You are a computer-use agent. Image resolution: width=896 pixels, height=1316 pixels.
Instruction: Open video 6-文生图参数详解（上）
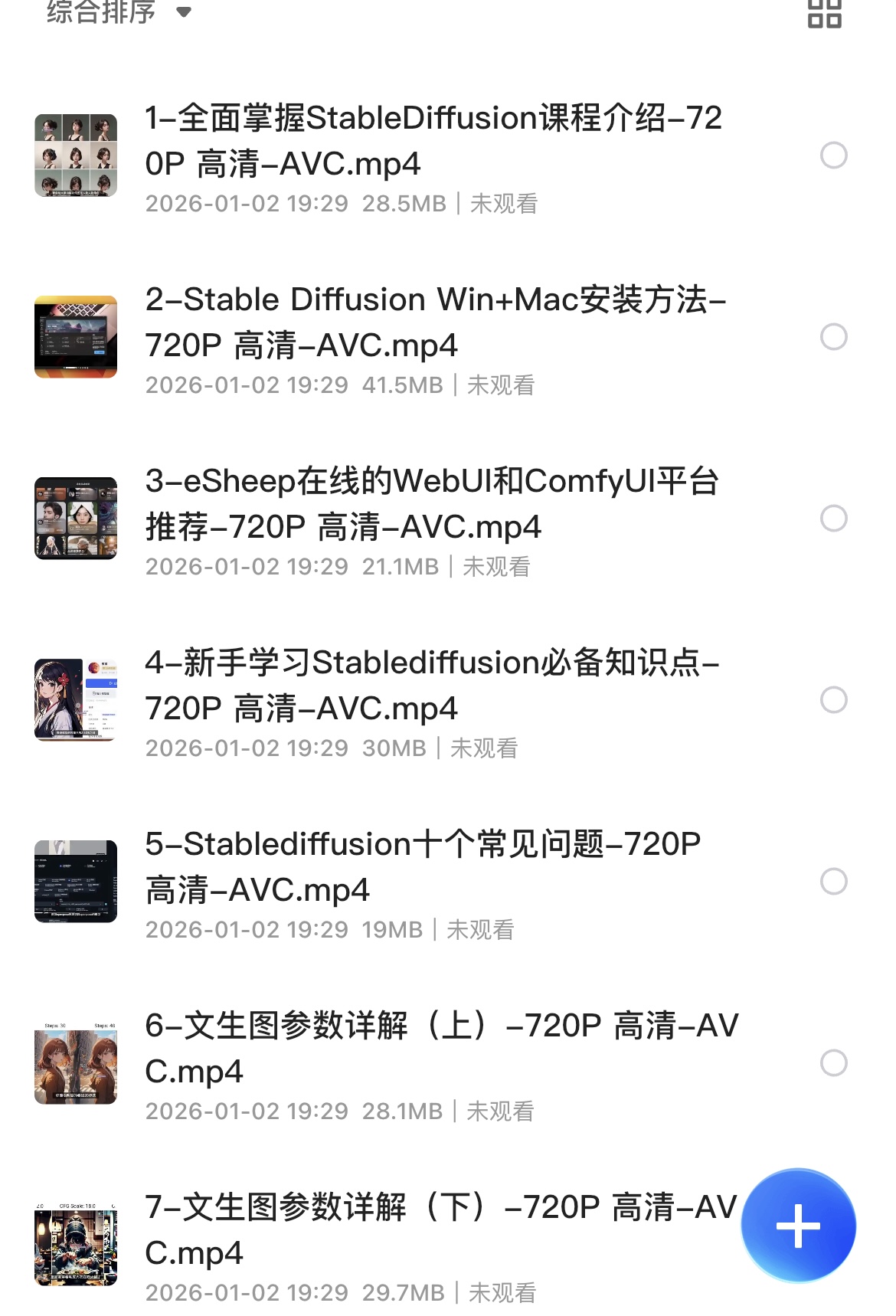[x=440, y=1048]
